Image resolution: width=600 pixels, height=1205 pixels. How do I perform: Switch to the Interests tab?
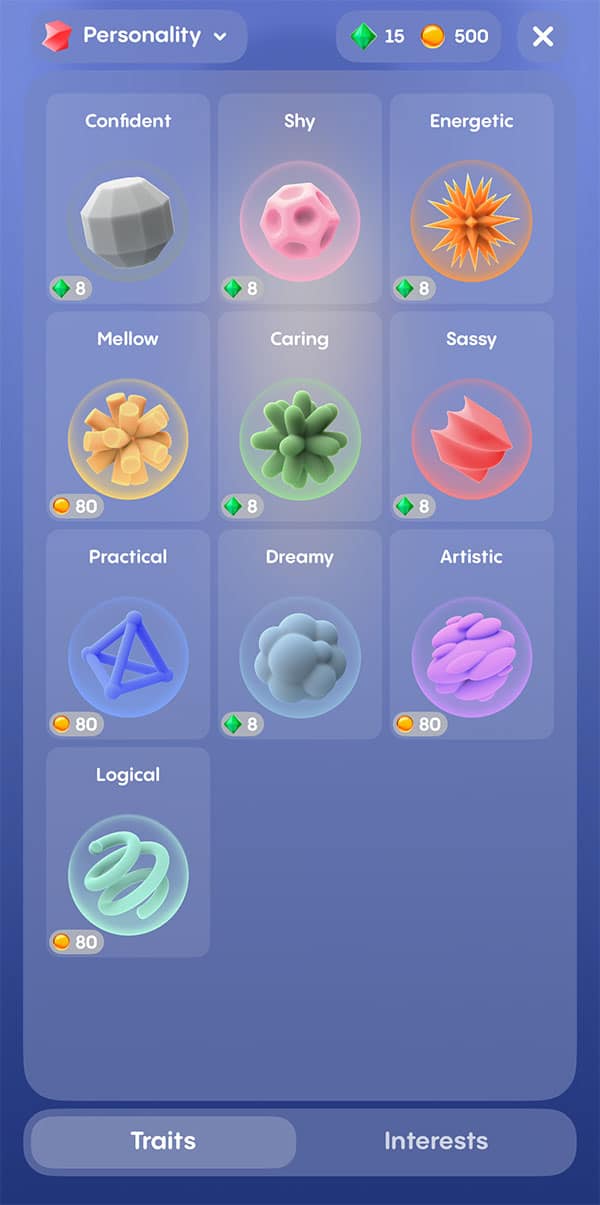pos(436,1141)
